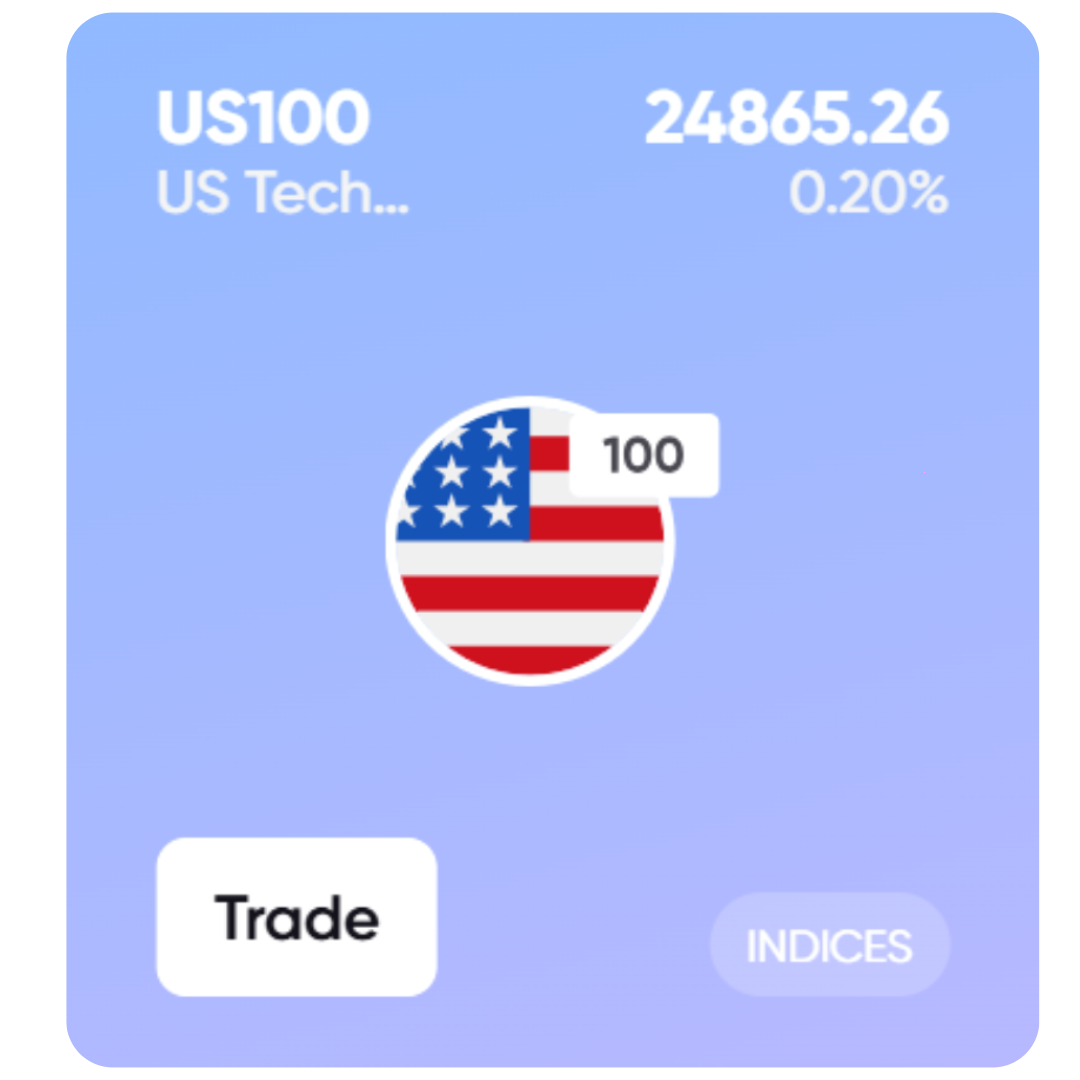Image resolution: width=1080 pixels, height=1080 pixels.
Task: Select the INDICES category chip
Action: tap(829, 944)
